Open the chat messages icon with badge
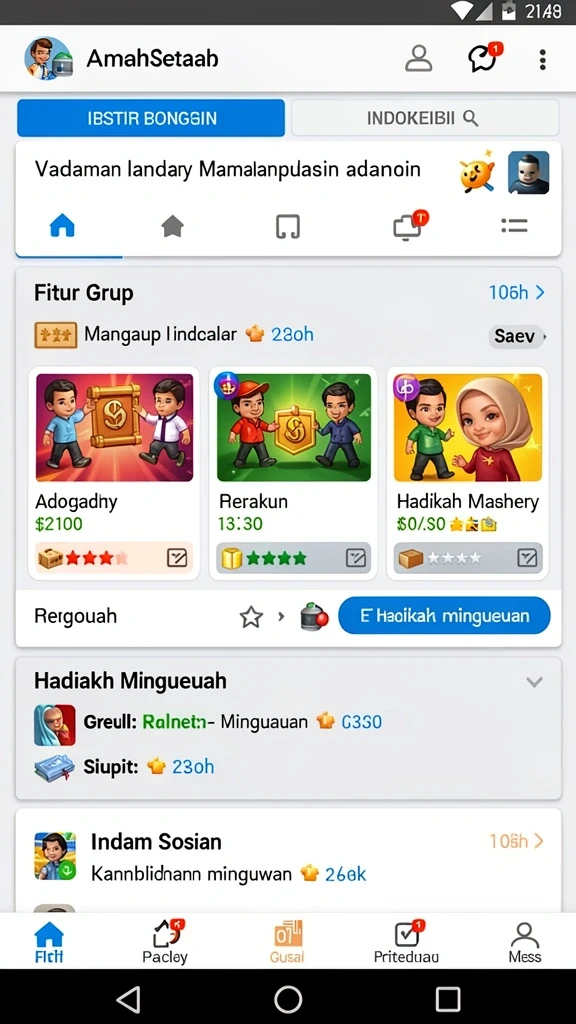This screenshot has height=1024, width=576. click(485, 59)
